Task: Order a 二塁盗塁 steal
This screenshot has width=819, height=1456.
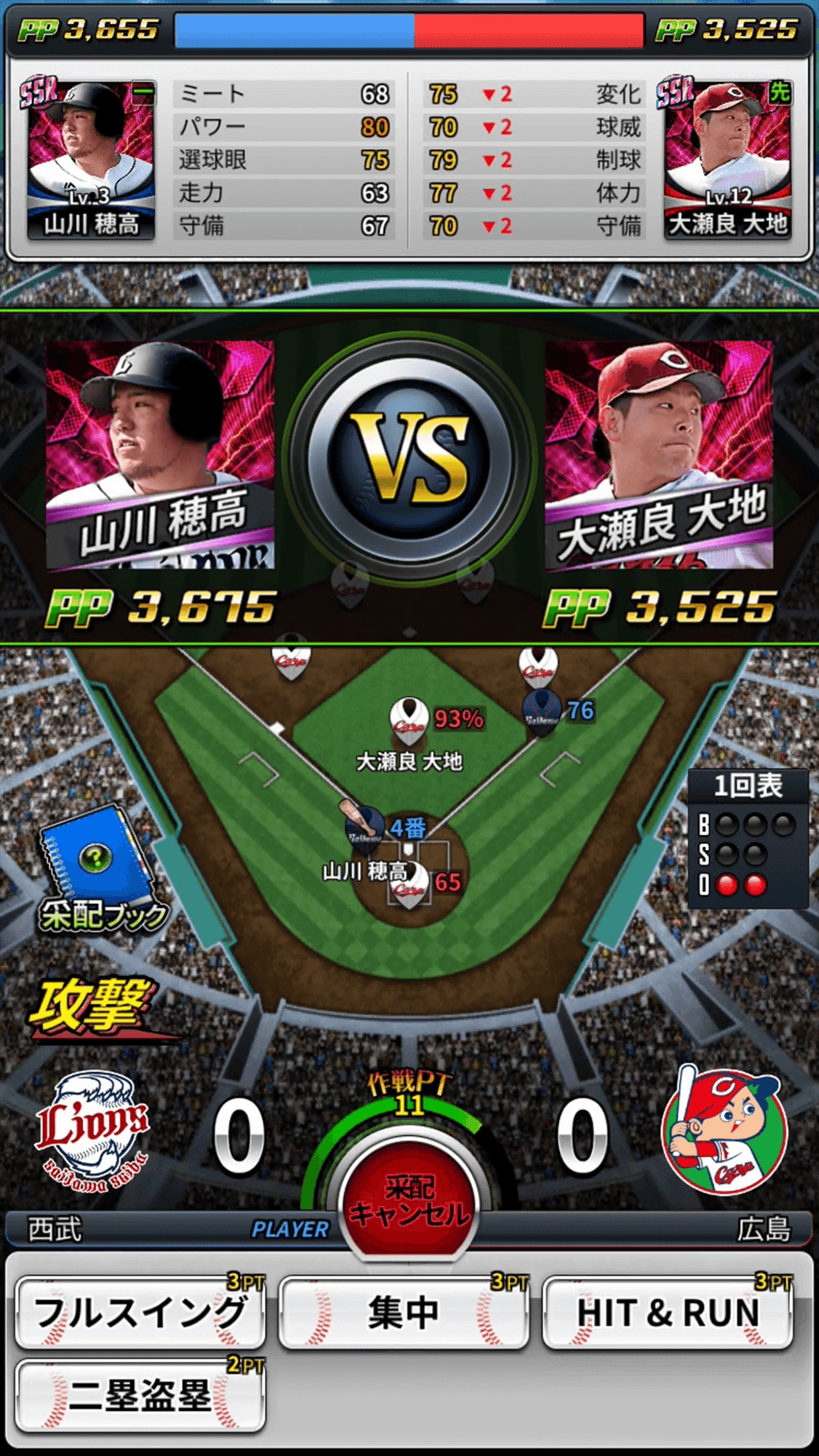Action: 140,1395
